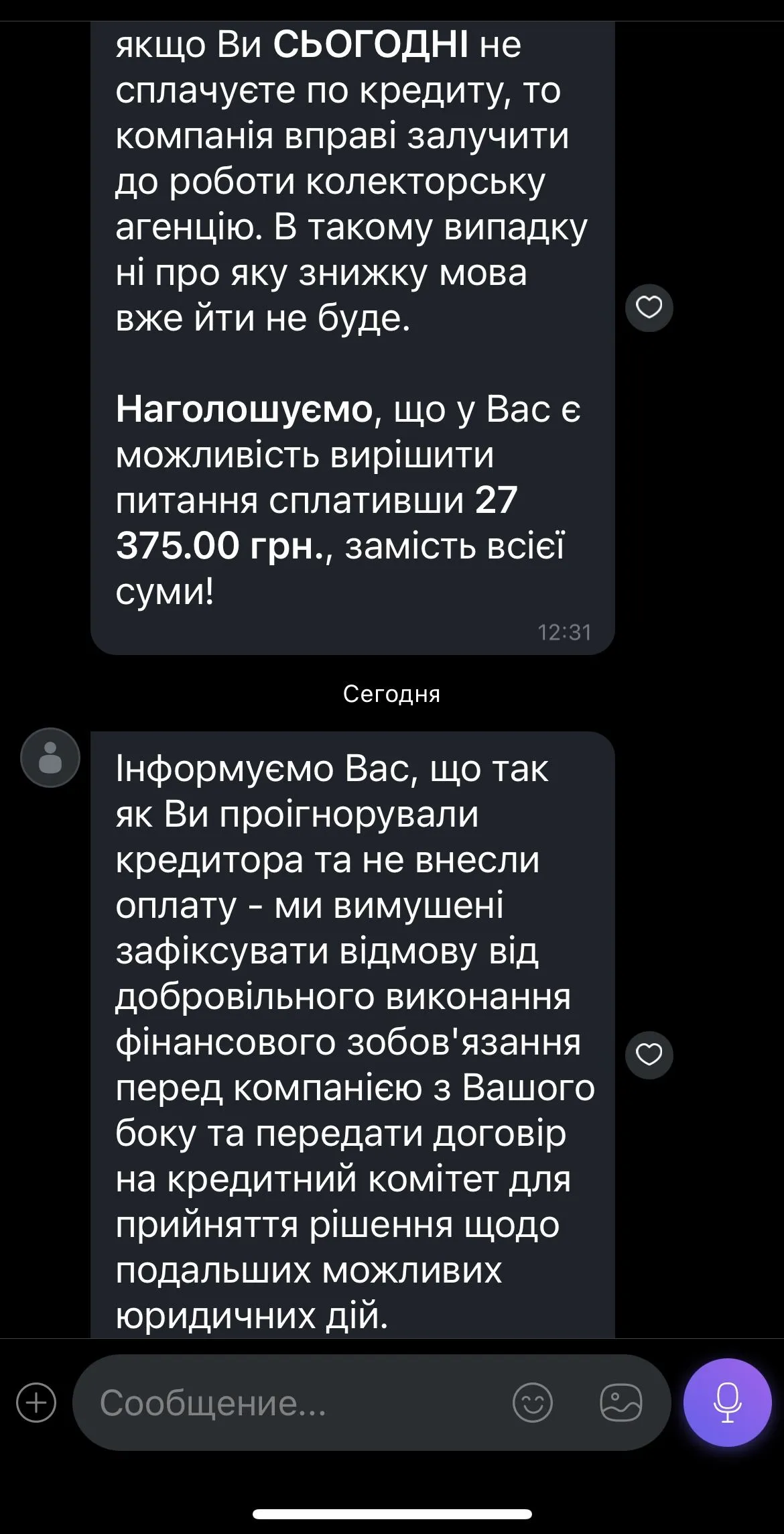
Task: Open the sticker and emoji picker
Action: [x=533, y=1403]
